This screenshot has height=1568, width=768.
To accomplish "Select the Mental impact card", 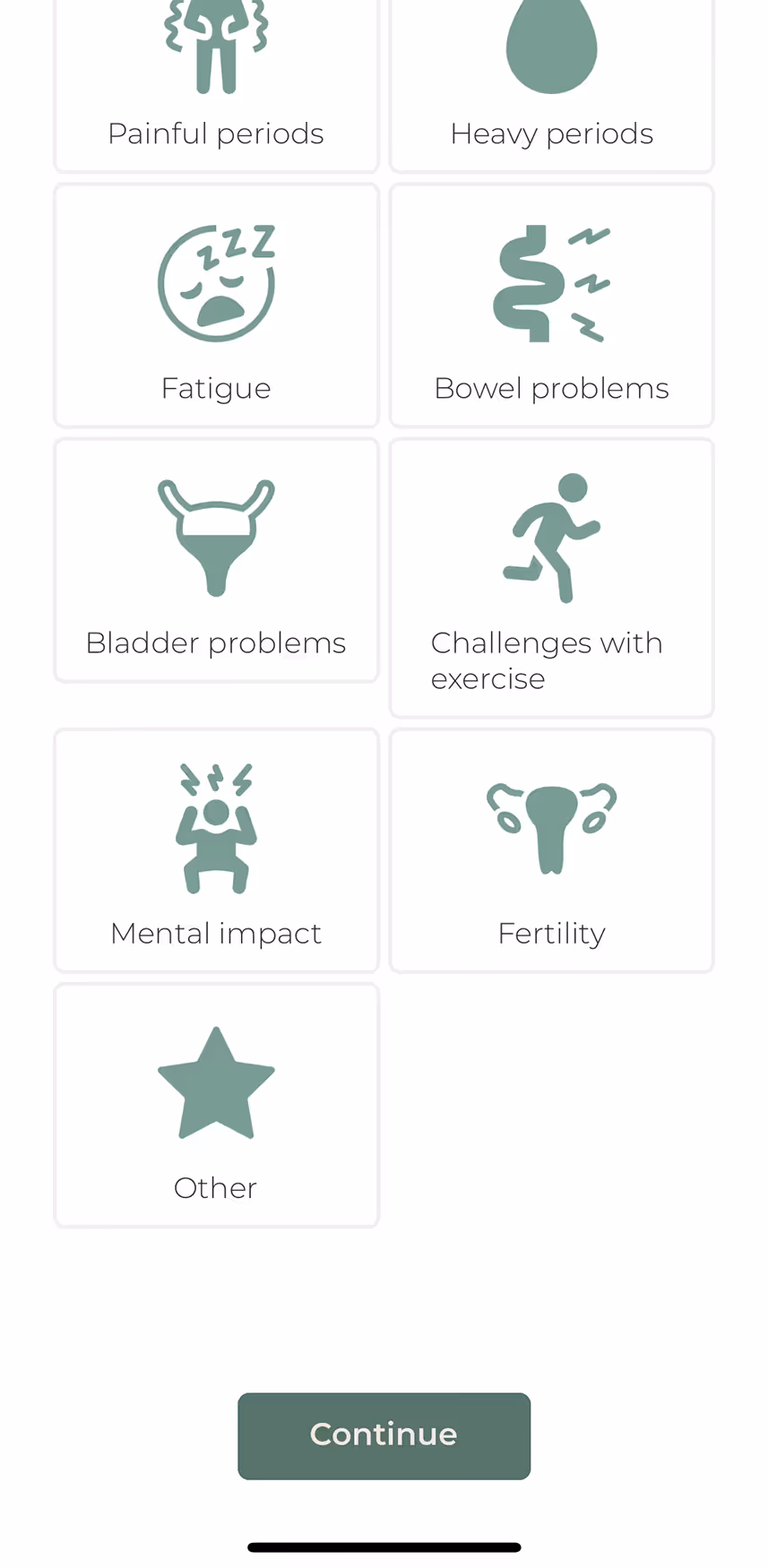I will click(x=215, y=849).
